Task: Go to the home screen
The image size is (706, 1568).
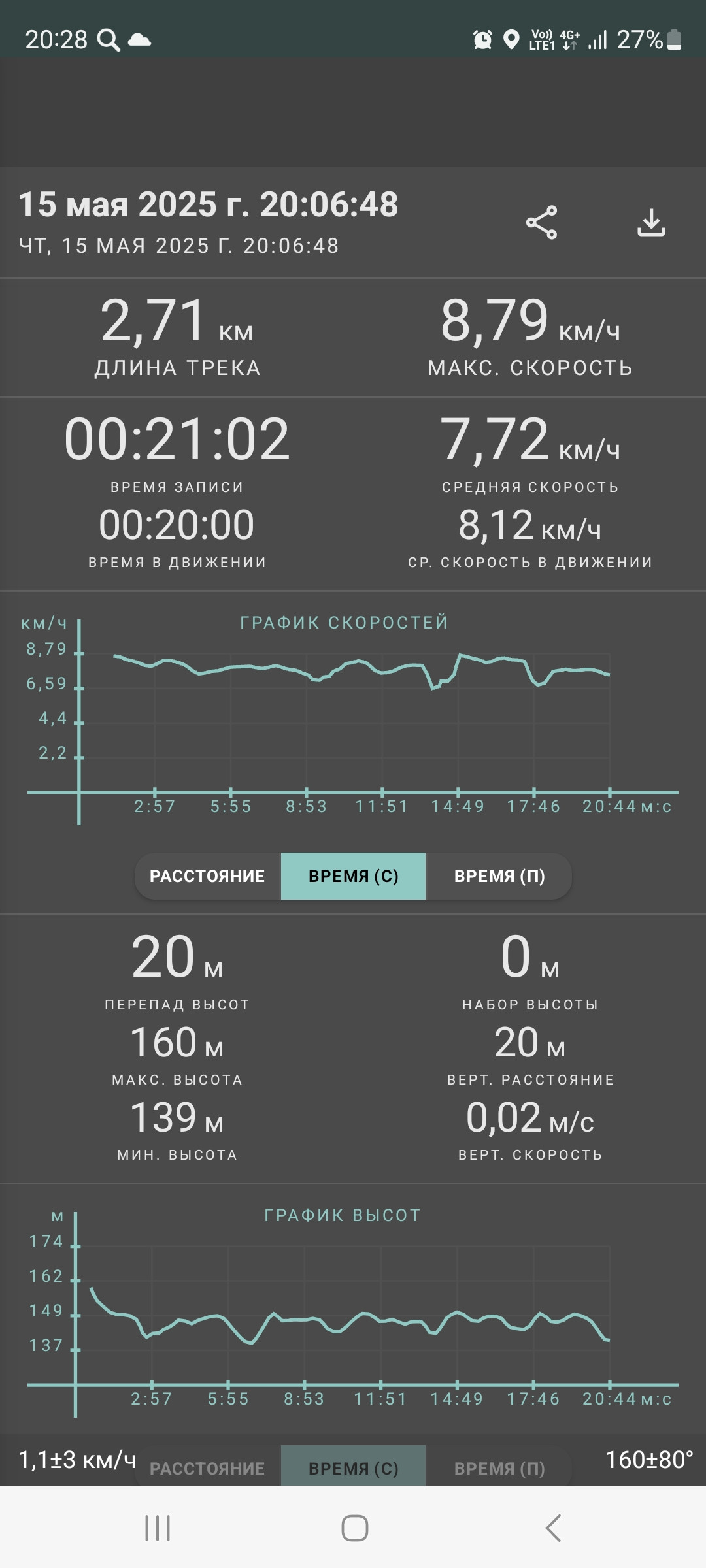Action: tap(355, 1528)
